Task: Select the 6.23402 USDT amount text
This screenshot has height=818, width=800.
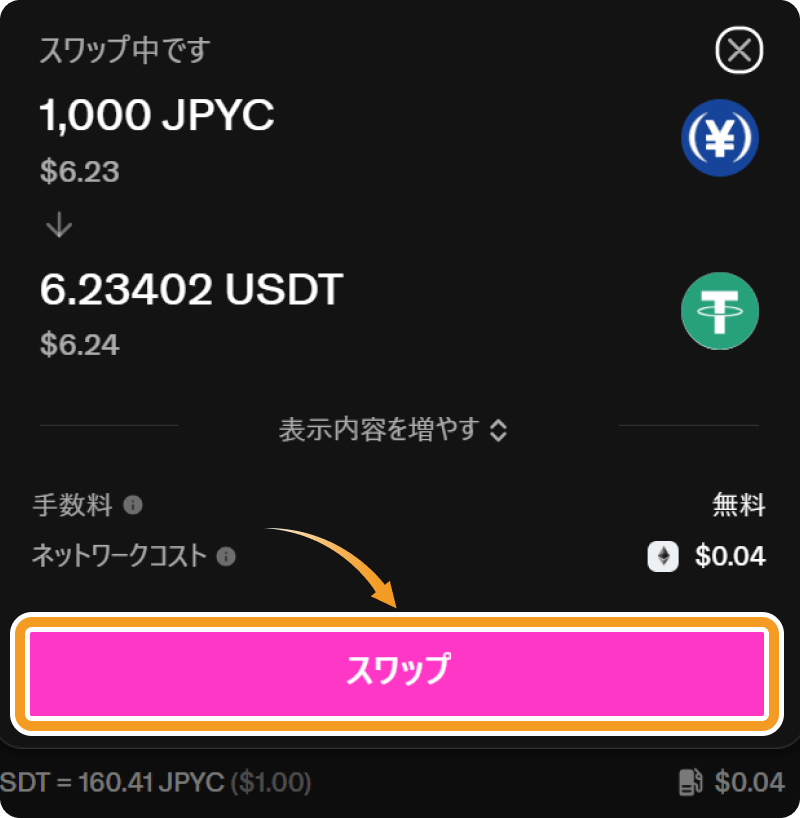Action: (x=190, y=290)
